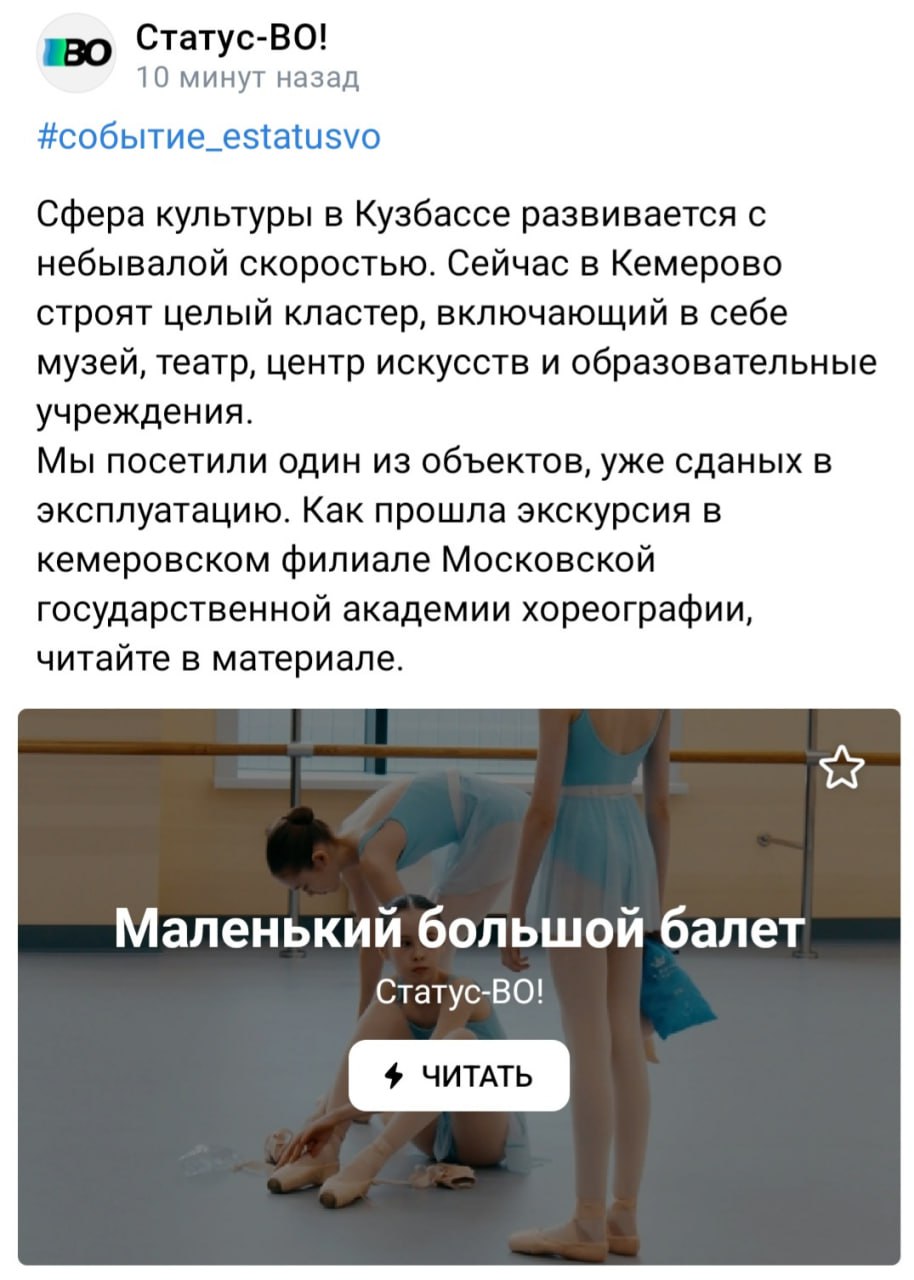Viewport: 914px width, 1280px height.
Task: Bookmark the article with the star icon
Action: (842, 769)
